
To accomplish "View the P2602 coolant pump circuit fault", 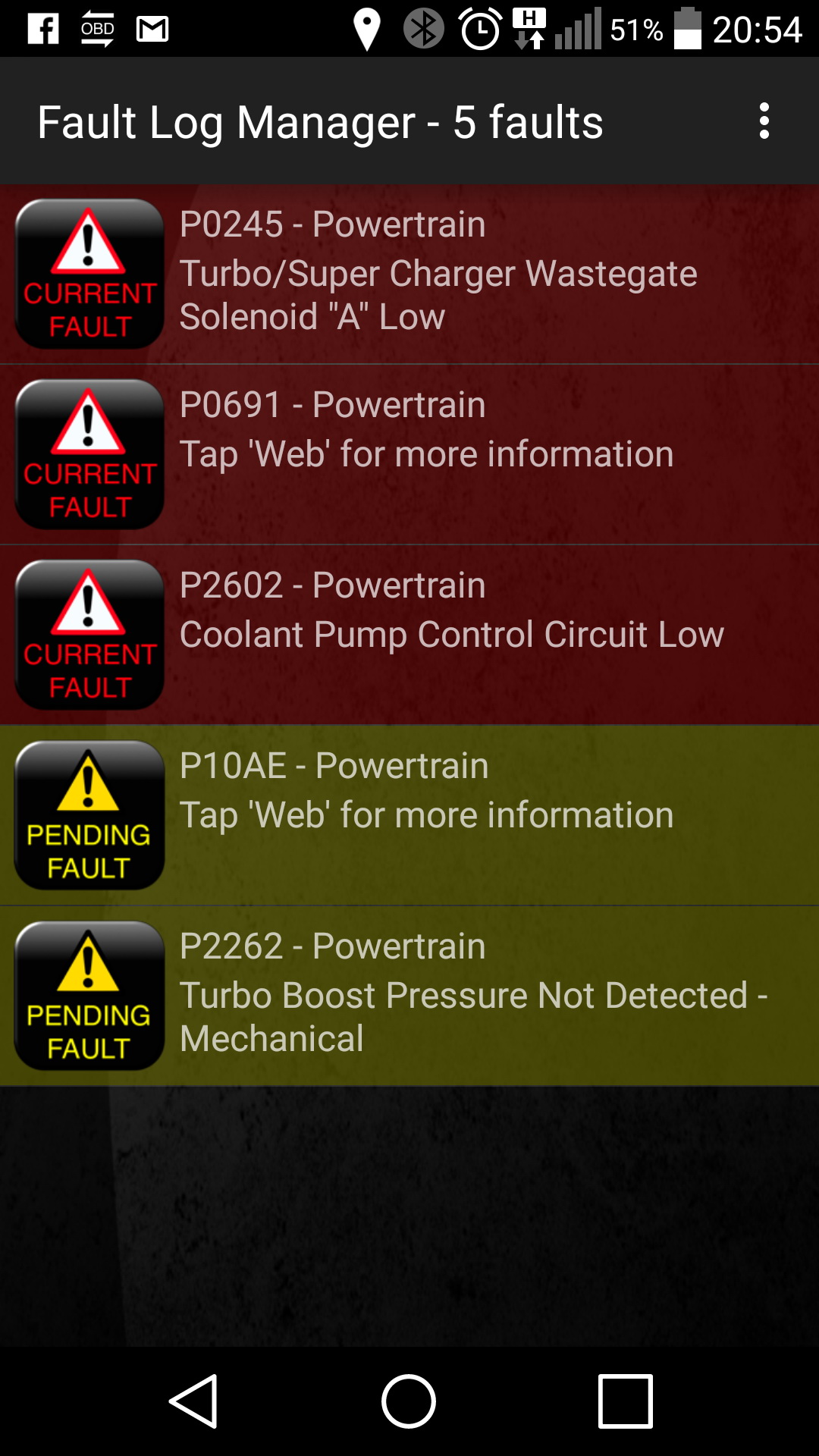I will click(409, 635).
